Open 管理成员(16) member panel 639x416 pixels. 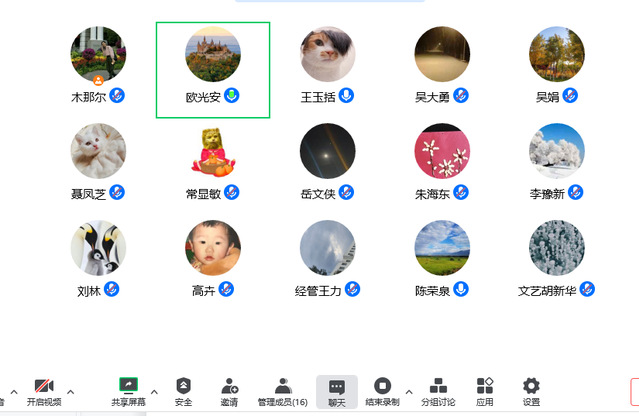[282, 391]
